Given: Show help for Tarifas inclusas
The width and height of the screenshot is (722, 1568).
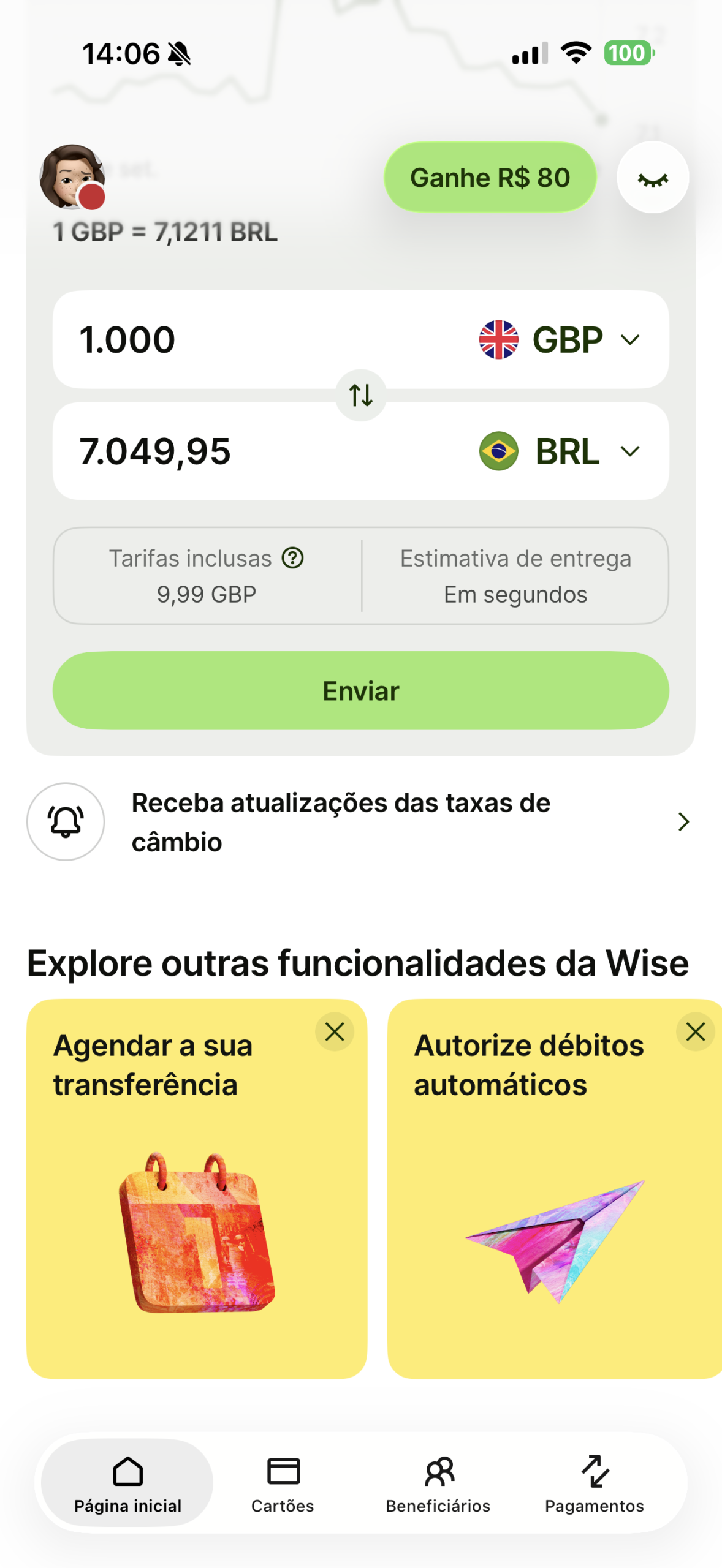Looking at the screenshot, I should coord(293,558).
